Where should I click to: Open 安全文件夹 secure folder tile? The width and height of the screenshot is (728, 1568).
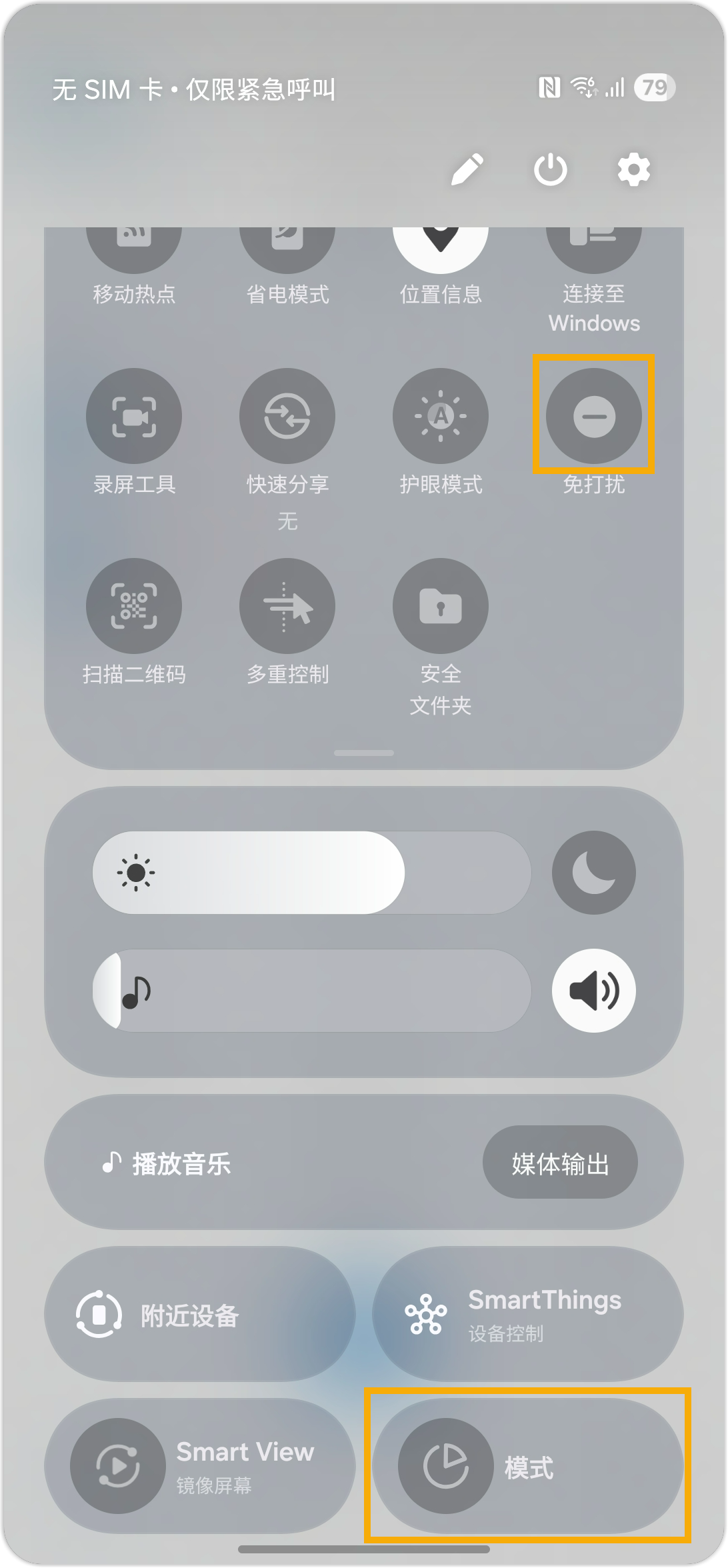pyautogui.click(x=441, y=605)
